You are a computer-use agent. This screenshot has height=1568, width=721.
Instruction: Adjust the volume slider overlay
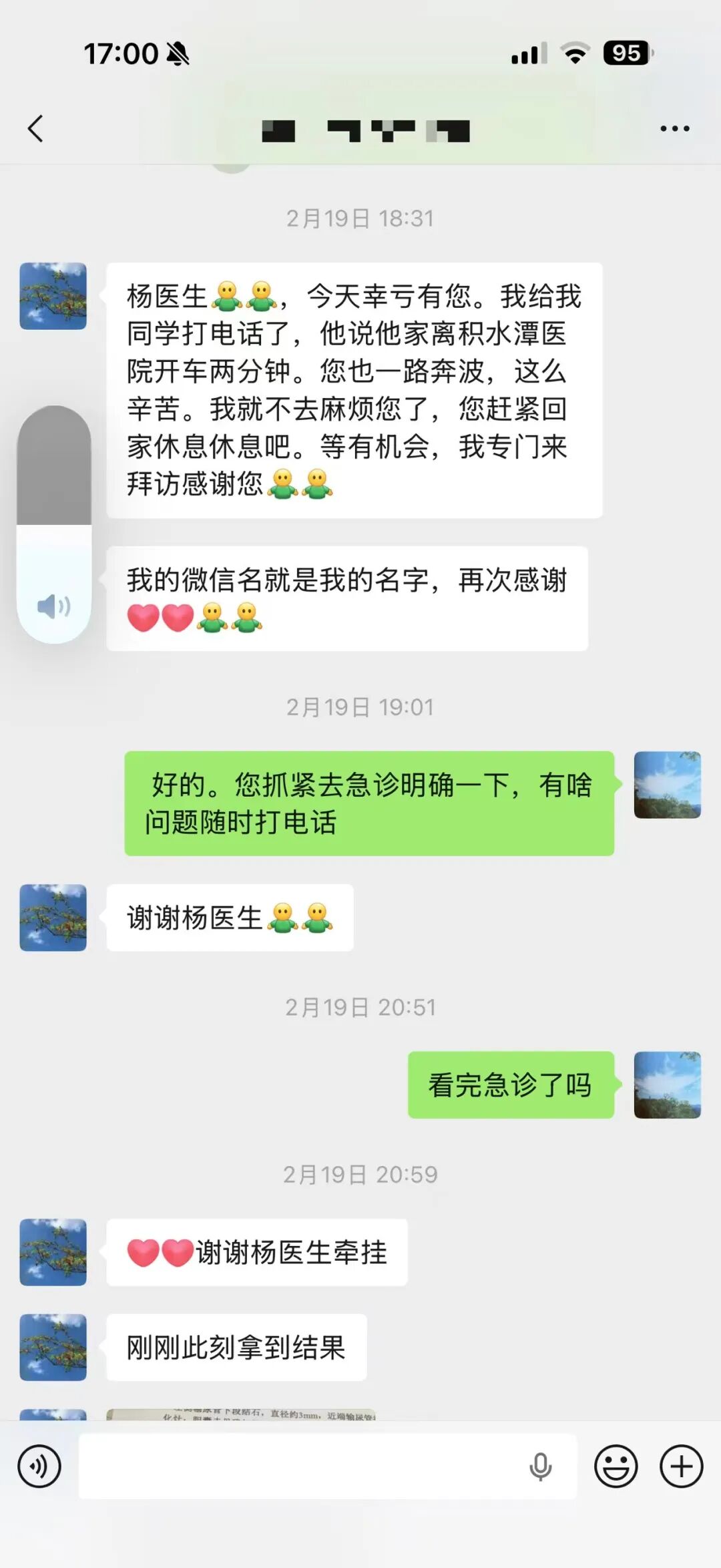point(54,524)
